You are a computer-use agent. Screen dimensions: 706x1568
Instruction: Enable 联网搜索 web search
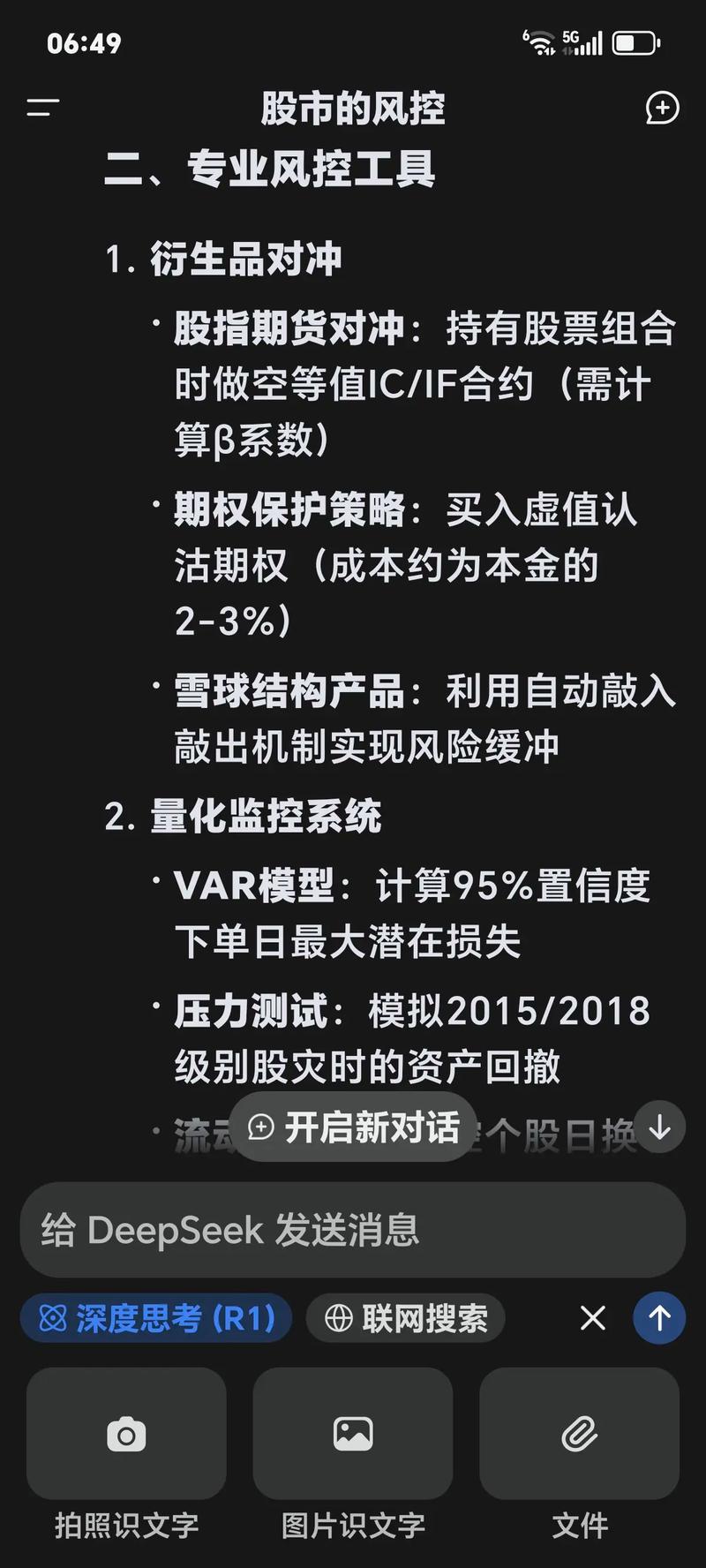coord(405,1317)
